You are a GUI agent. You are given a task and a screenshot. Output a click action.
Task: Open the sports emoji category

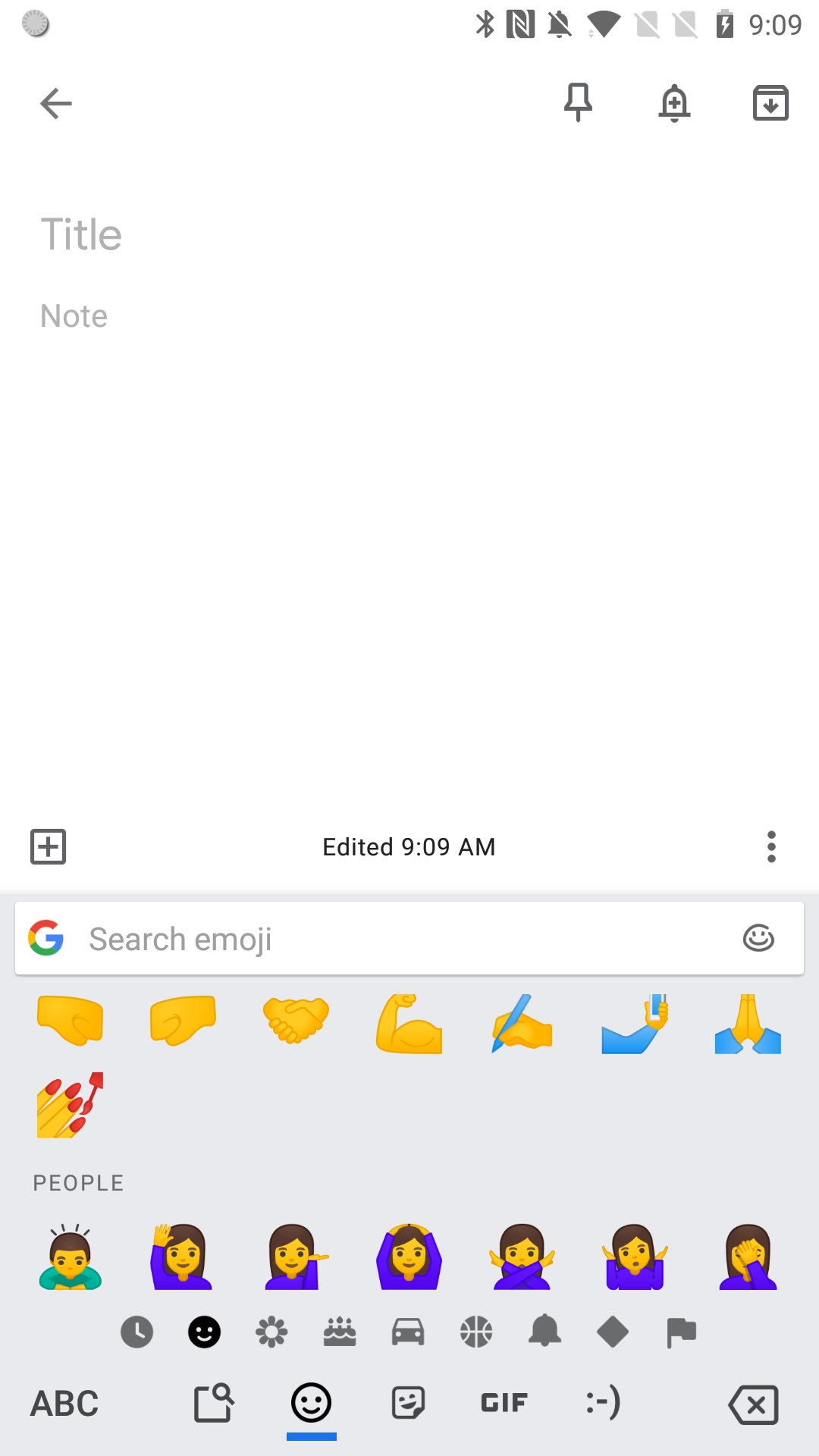pyautogui.click(x=477, y=1331)
